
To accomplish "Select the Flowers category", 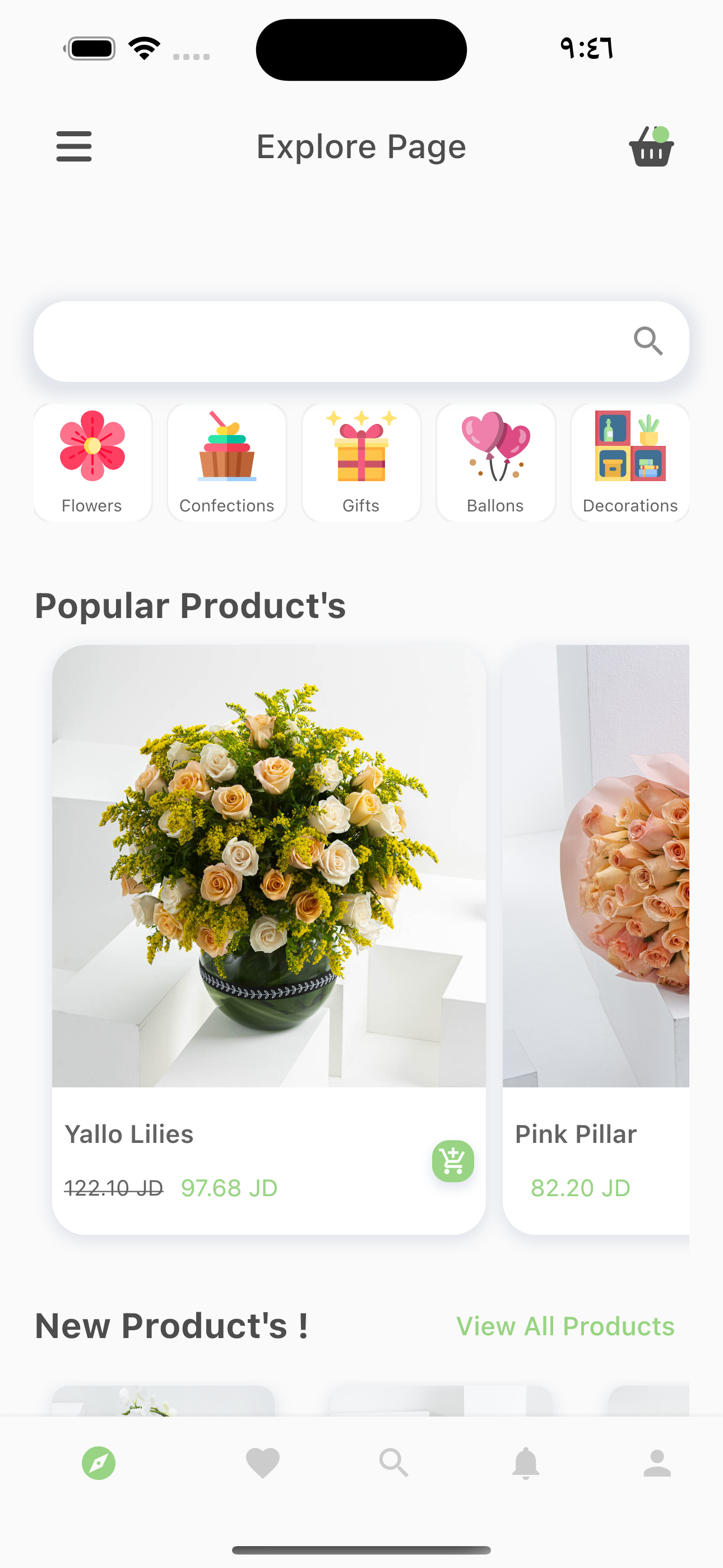I will tap(92, 463).
